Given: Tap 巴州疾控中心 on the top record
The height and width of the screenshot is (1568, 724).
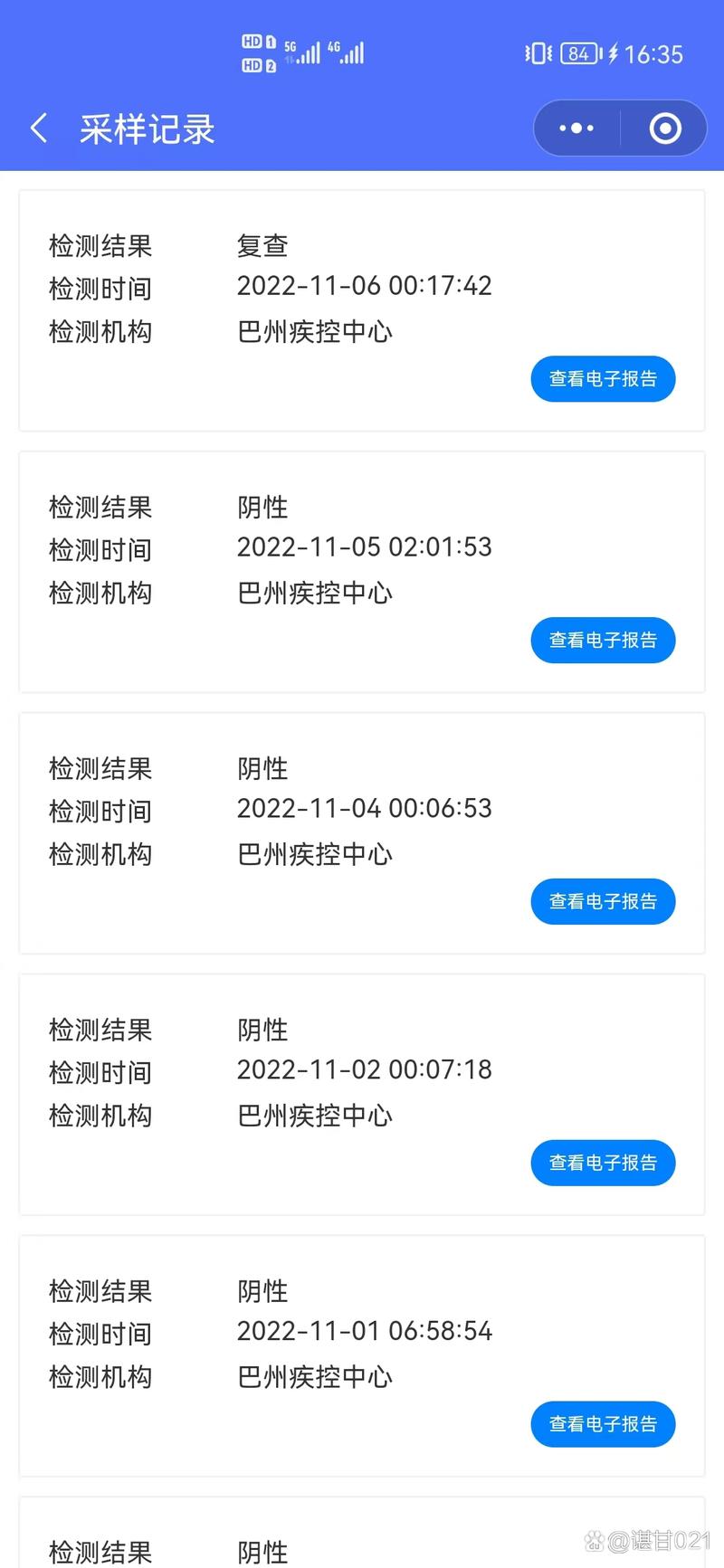Looking at the screenshot, I should pyautogui.click(x=314, y=332).
